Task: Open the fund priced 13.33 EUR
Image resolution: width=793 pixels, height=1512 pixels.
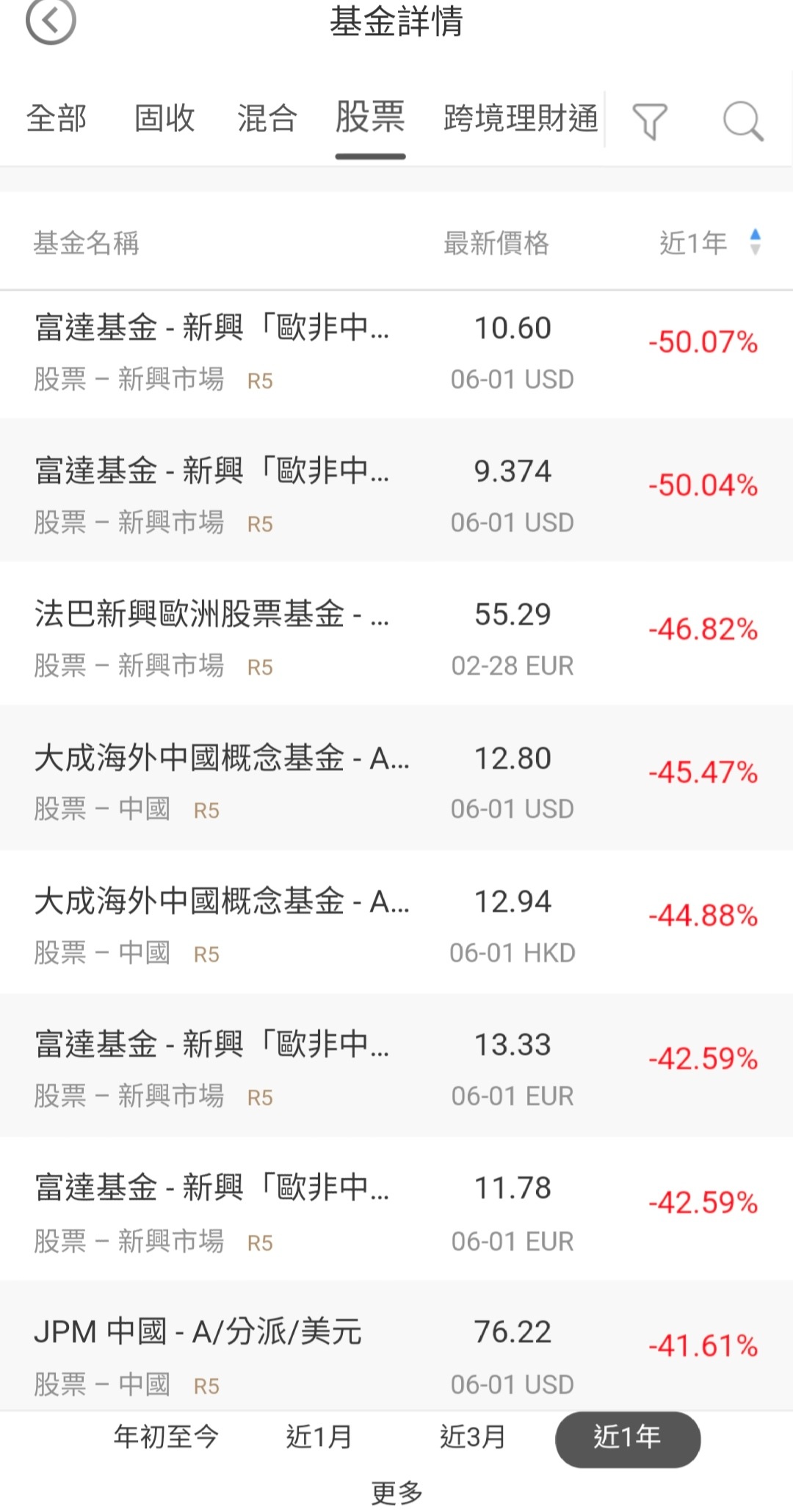Action: pos(396,1066)
